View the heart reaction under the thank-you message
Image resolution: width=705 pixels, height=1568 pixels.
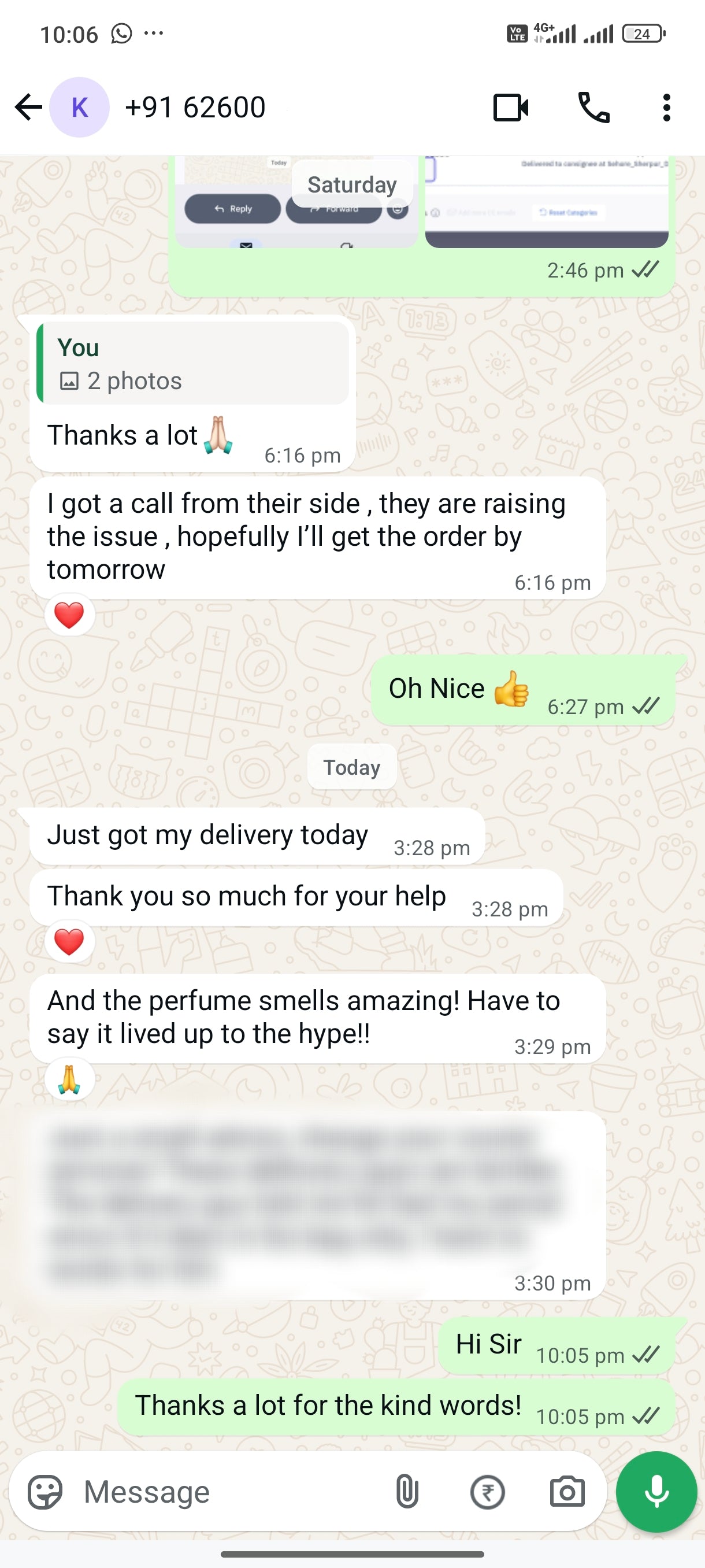[69, 942]
